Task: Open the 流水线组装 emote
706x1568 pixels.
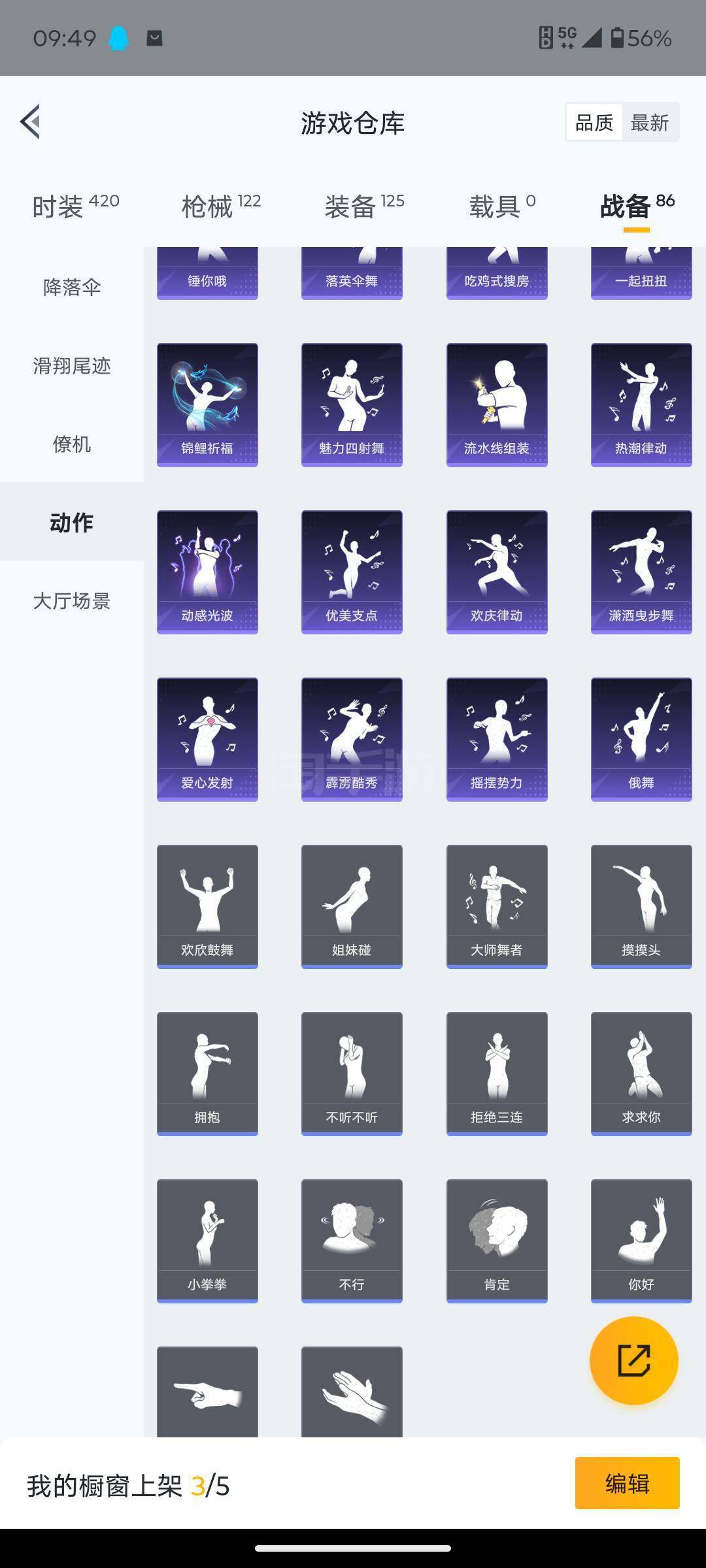Action: [497, 404]
